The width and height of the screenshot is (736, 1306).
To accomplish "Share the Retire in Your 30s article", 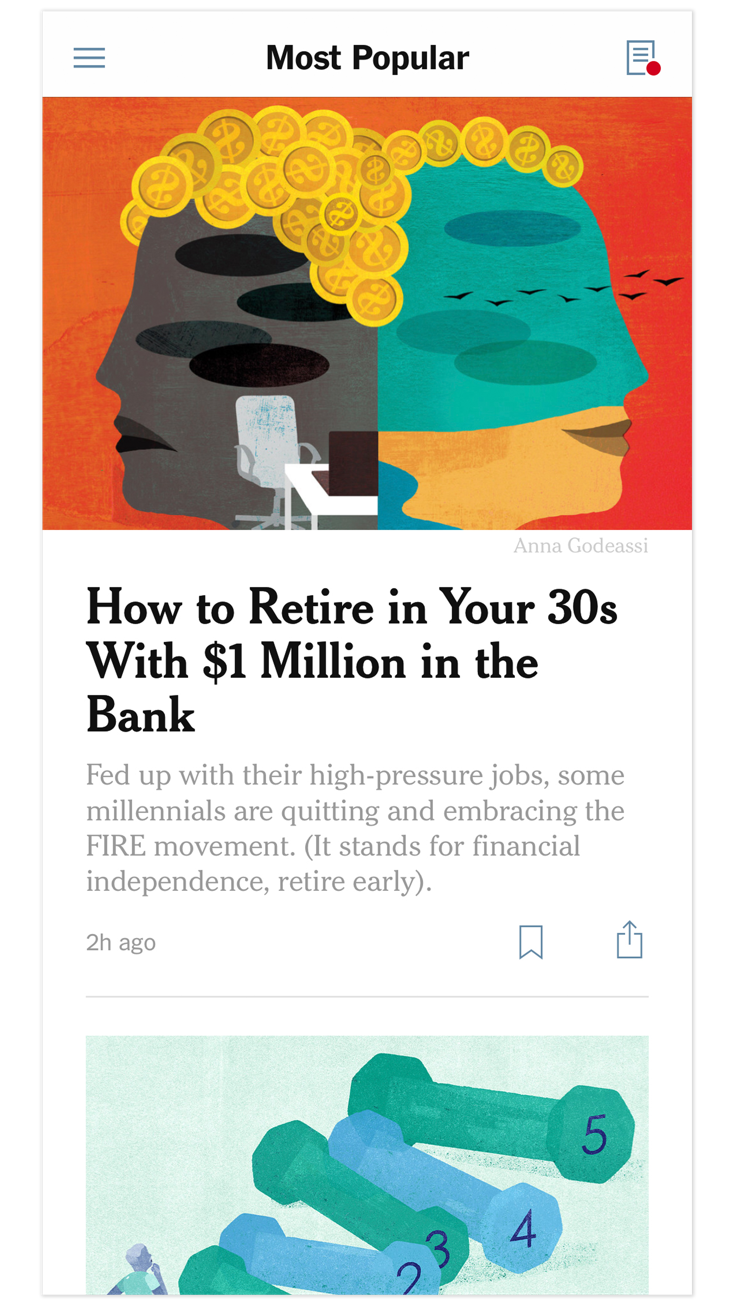I will (x=629, y=940).
